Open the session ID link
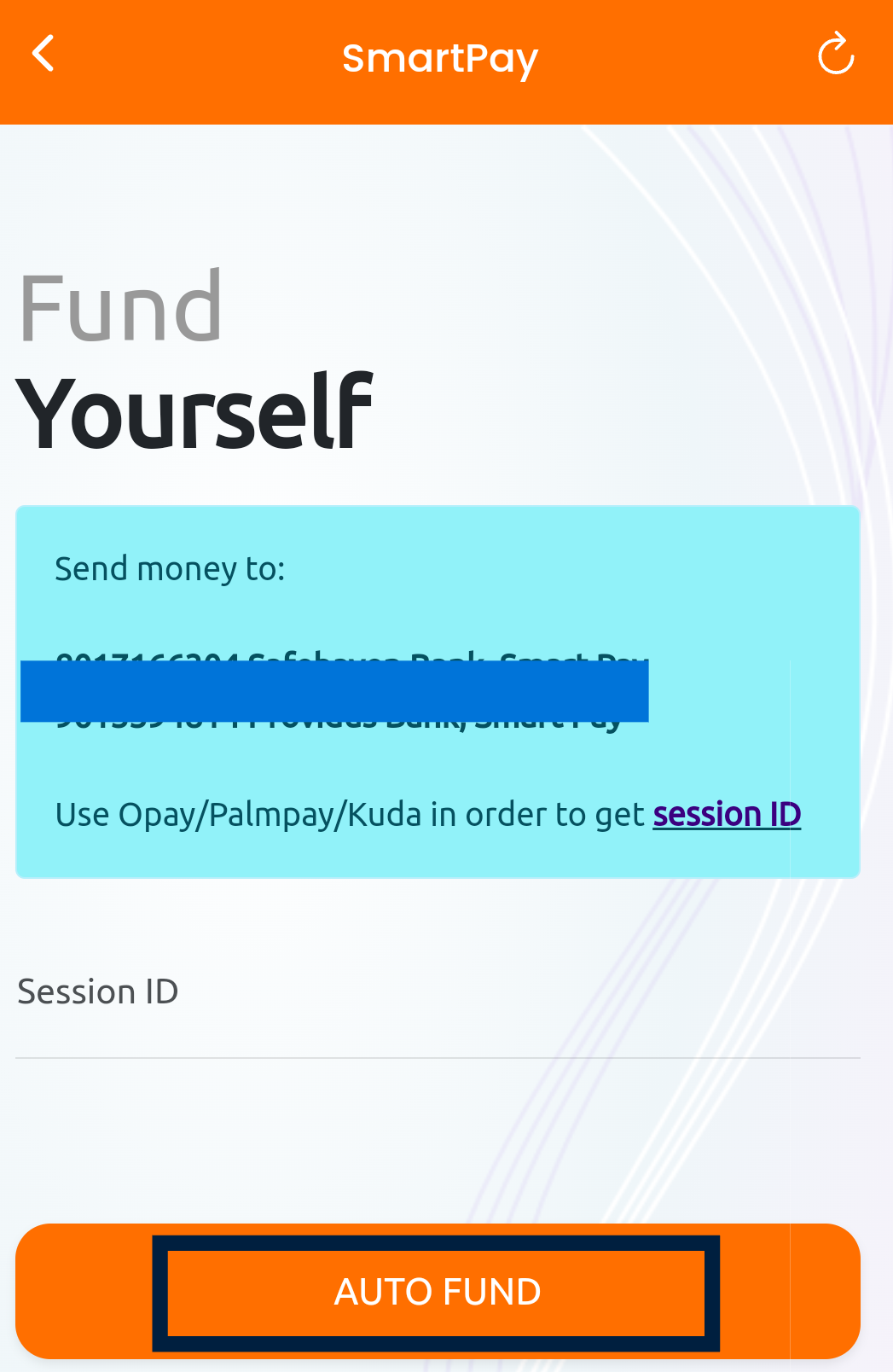 click(727, 814)
